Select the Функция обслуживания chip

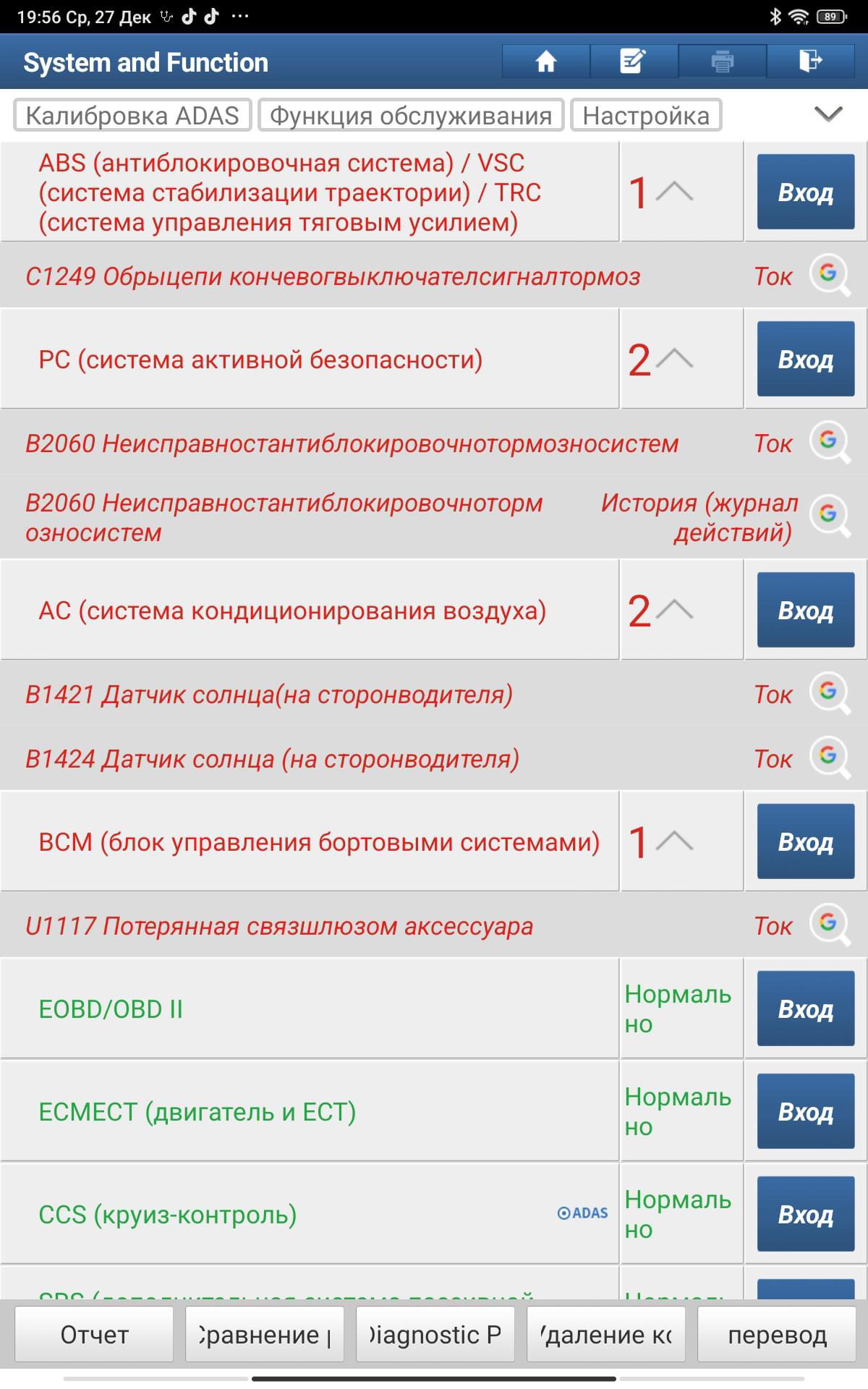(411, 116)
